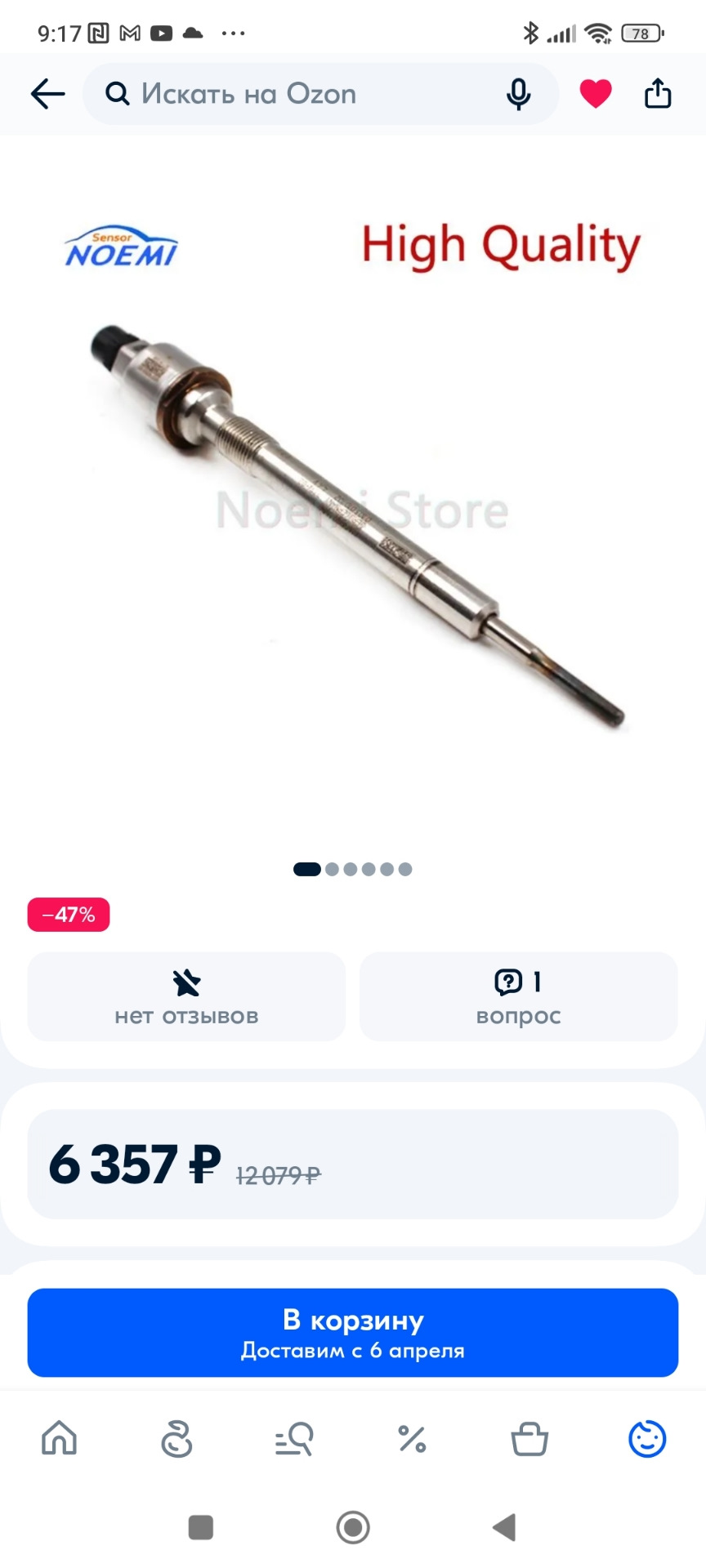This screenshot has width=706, height=1568.
Task: Open the shopping cart tab
Action: [x=529, y=1438]
